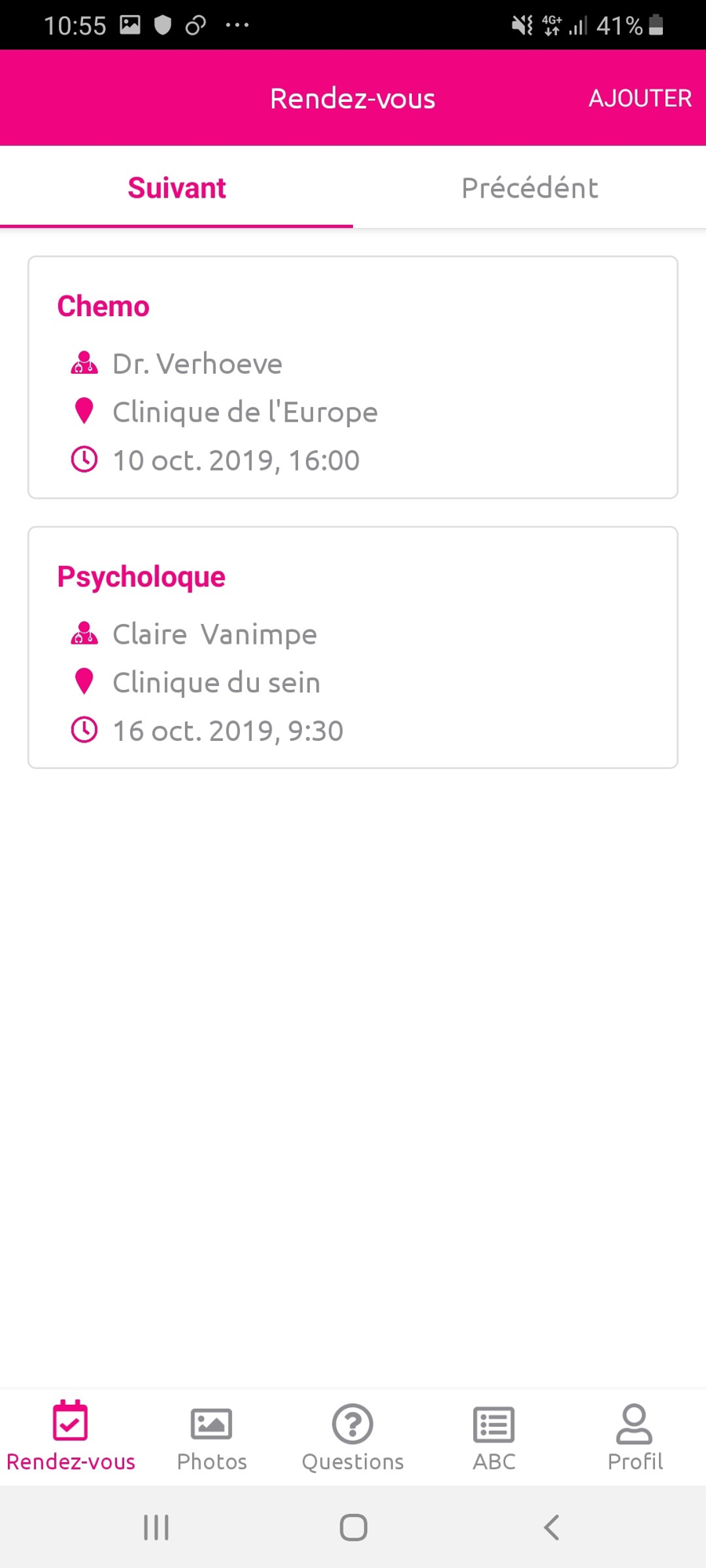Open the recent apps view
Screen dimensions: 706x1568
point(156,1527)
